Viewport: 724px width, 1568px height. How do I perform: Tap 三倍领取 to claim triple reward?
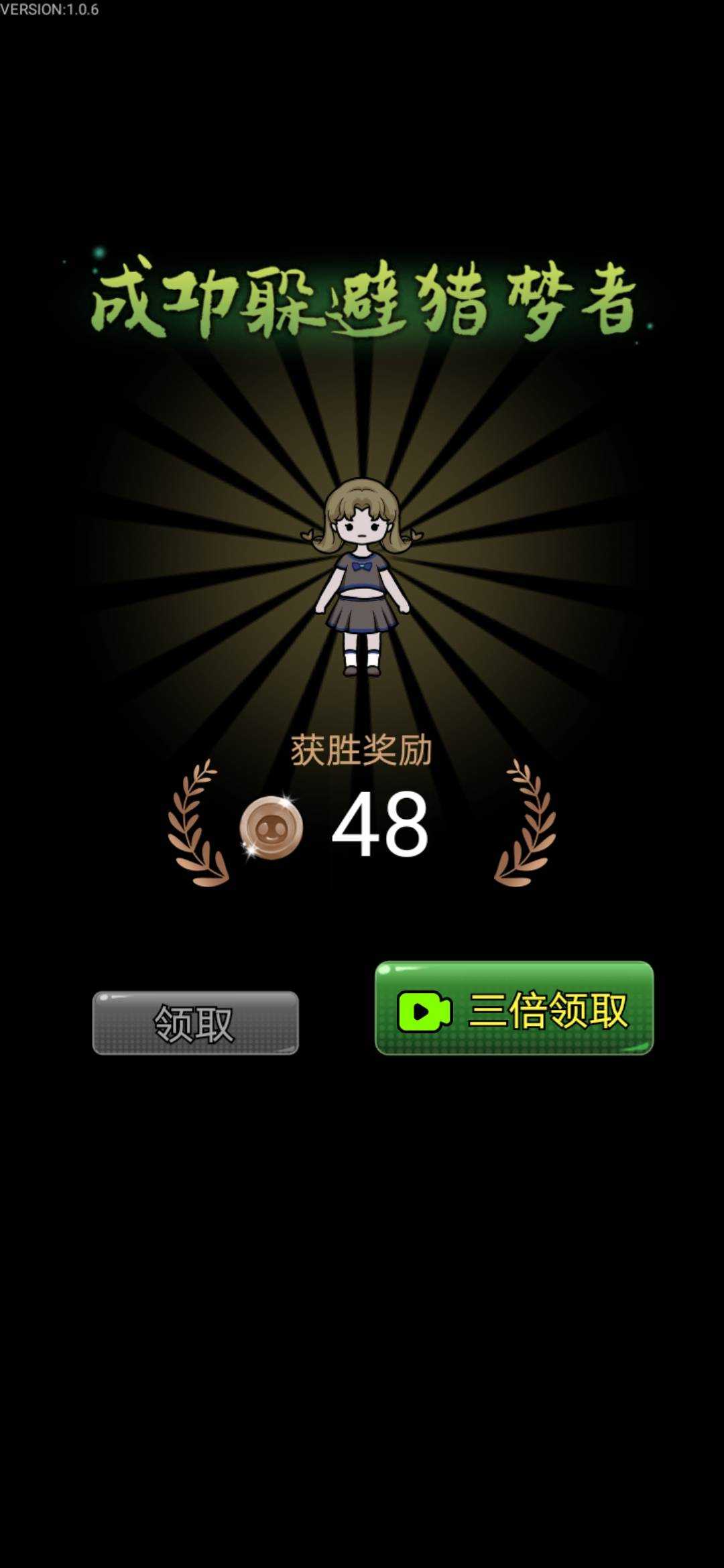[514, 1008]
